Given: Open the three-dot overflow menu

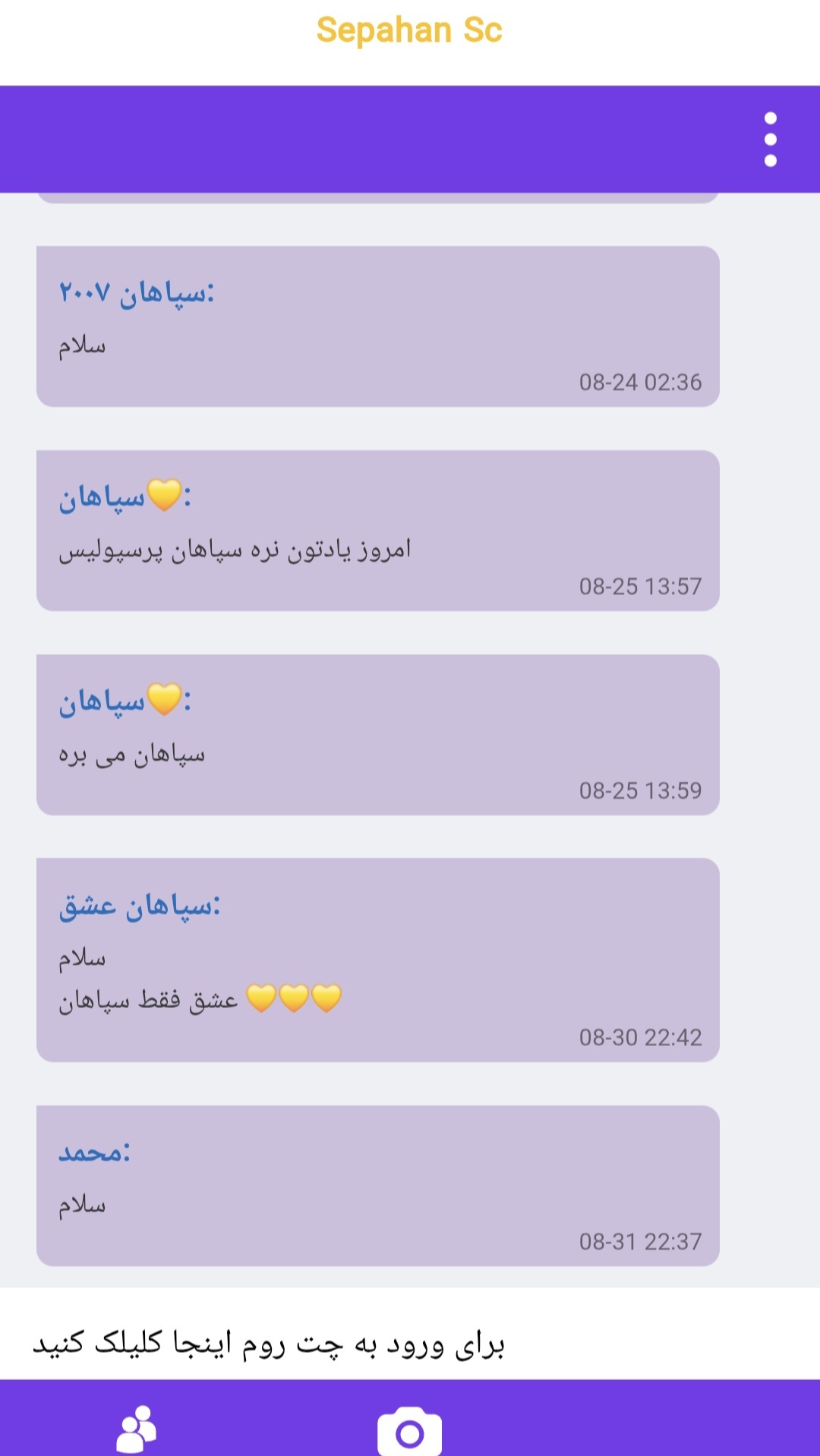Looking at the screenshot, I should point(770,140).
